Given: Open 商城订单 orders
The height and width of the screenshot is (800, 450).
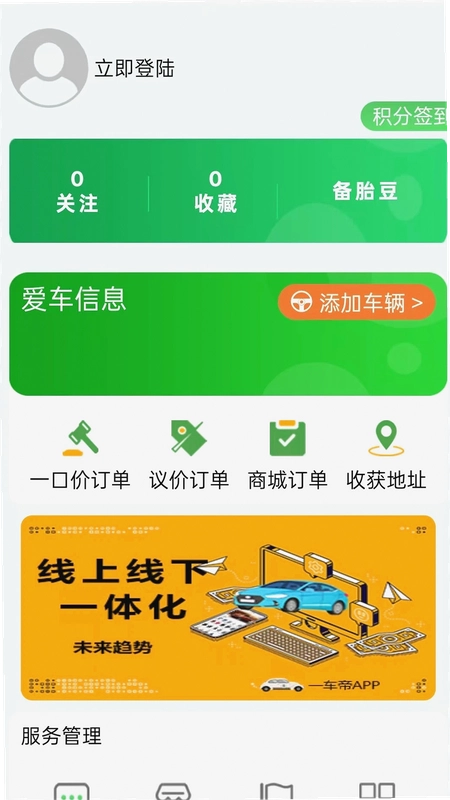Looking at the screenshot, I should [x=287, y=454].
